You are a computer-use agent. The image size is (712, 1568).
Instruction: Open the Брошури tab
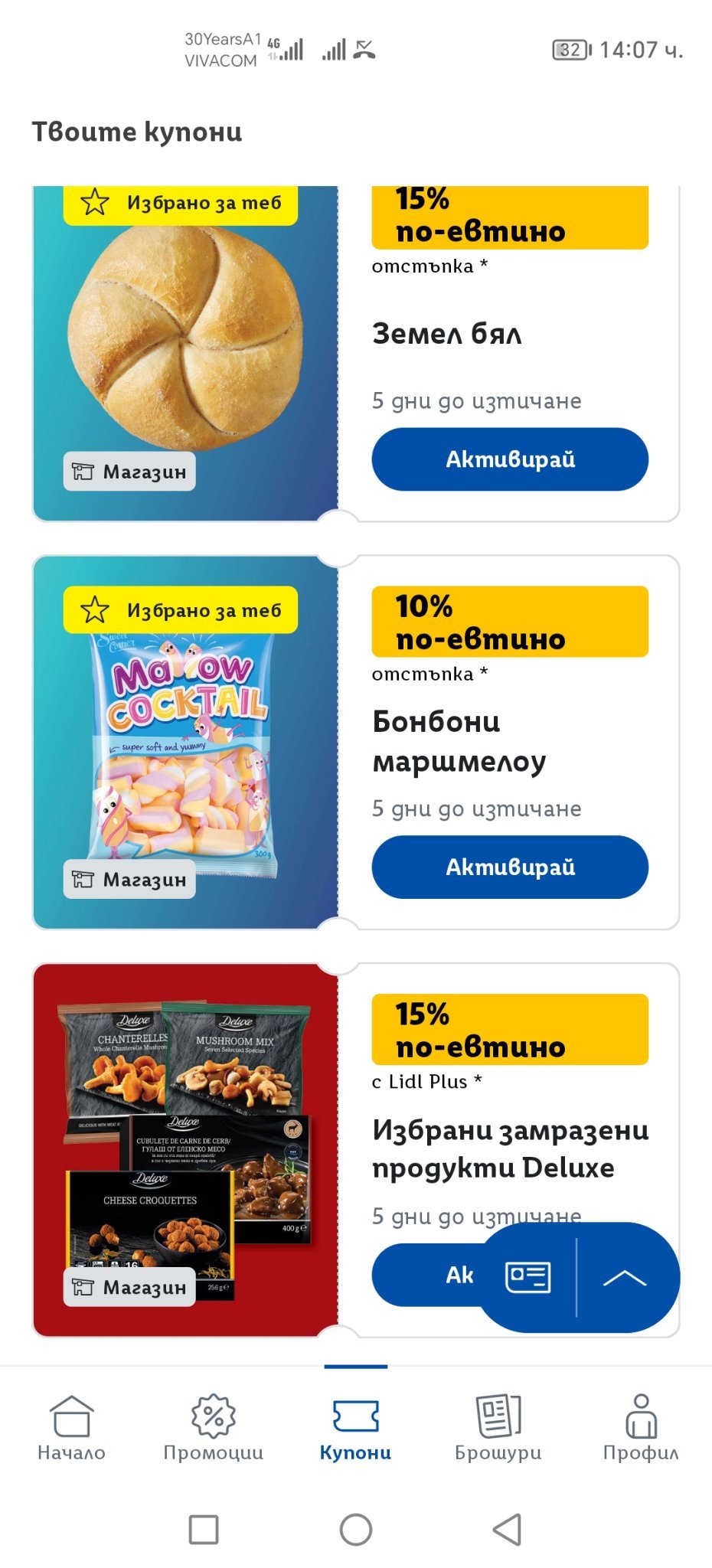(x=498, y=1427)
